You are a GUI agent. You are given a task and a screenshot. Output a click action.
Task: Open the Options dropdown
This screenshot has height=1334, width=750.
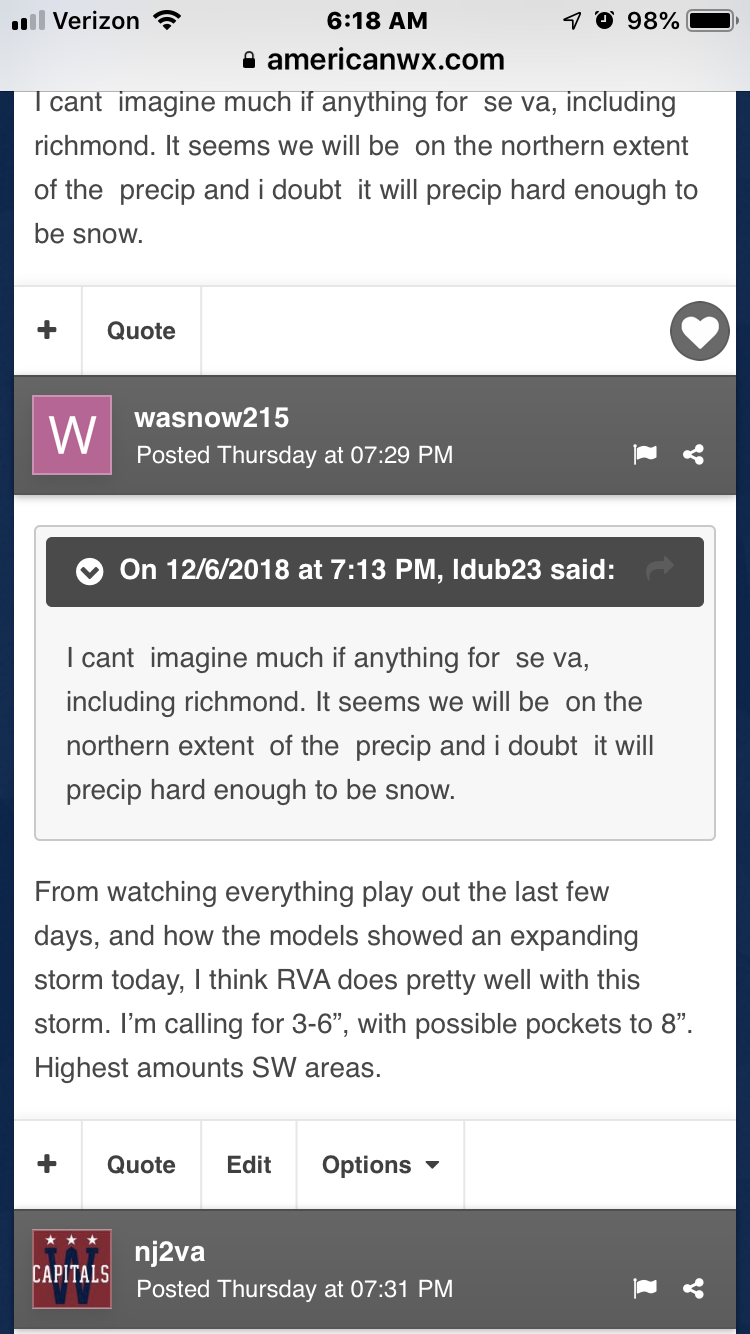click(381, 1165)
